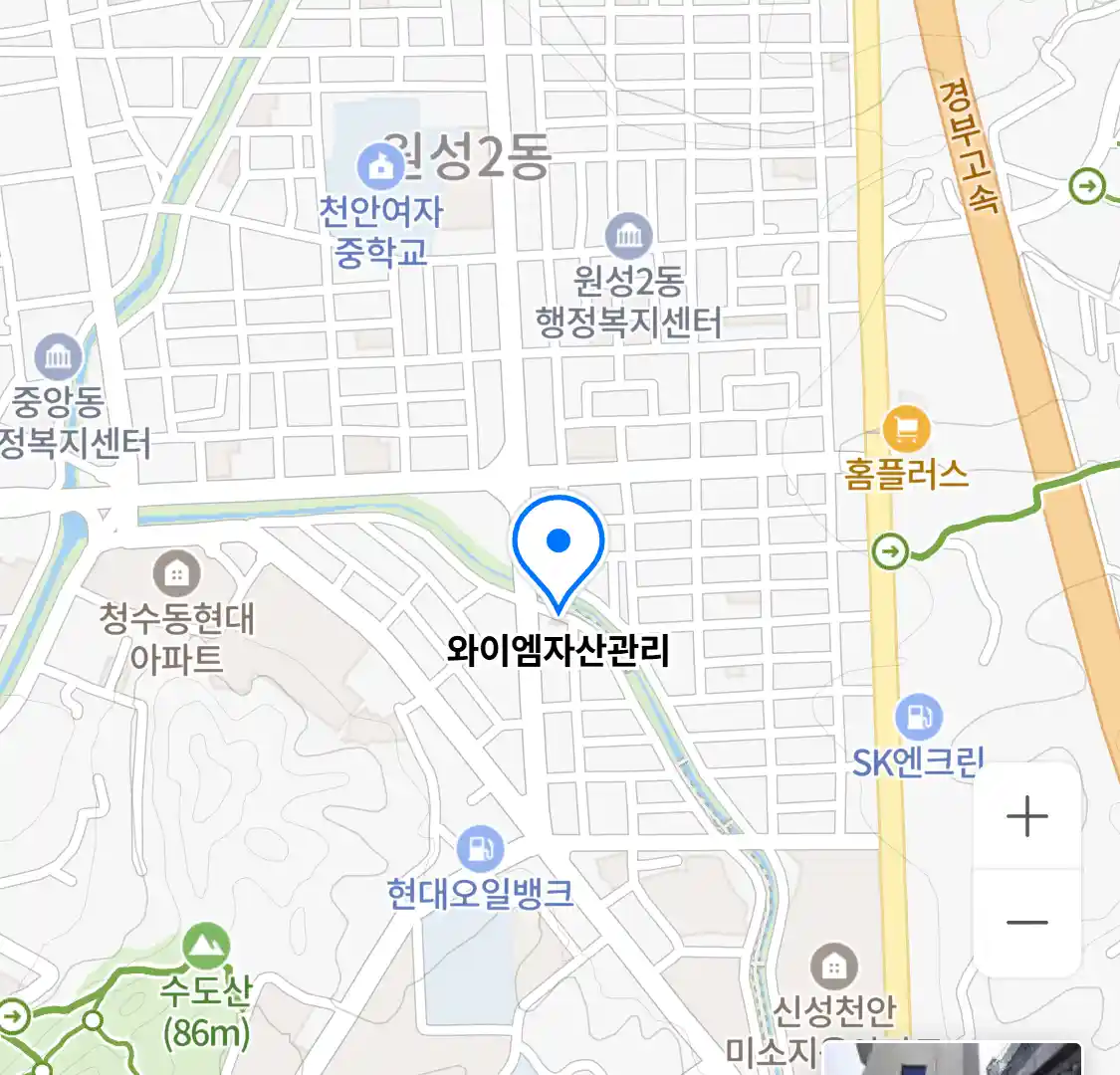Image resolution: width=1120 pixels, height=1075 pixels.
Task: Tap the 천안여자중학교 school marker
Action: [380, 165]
